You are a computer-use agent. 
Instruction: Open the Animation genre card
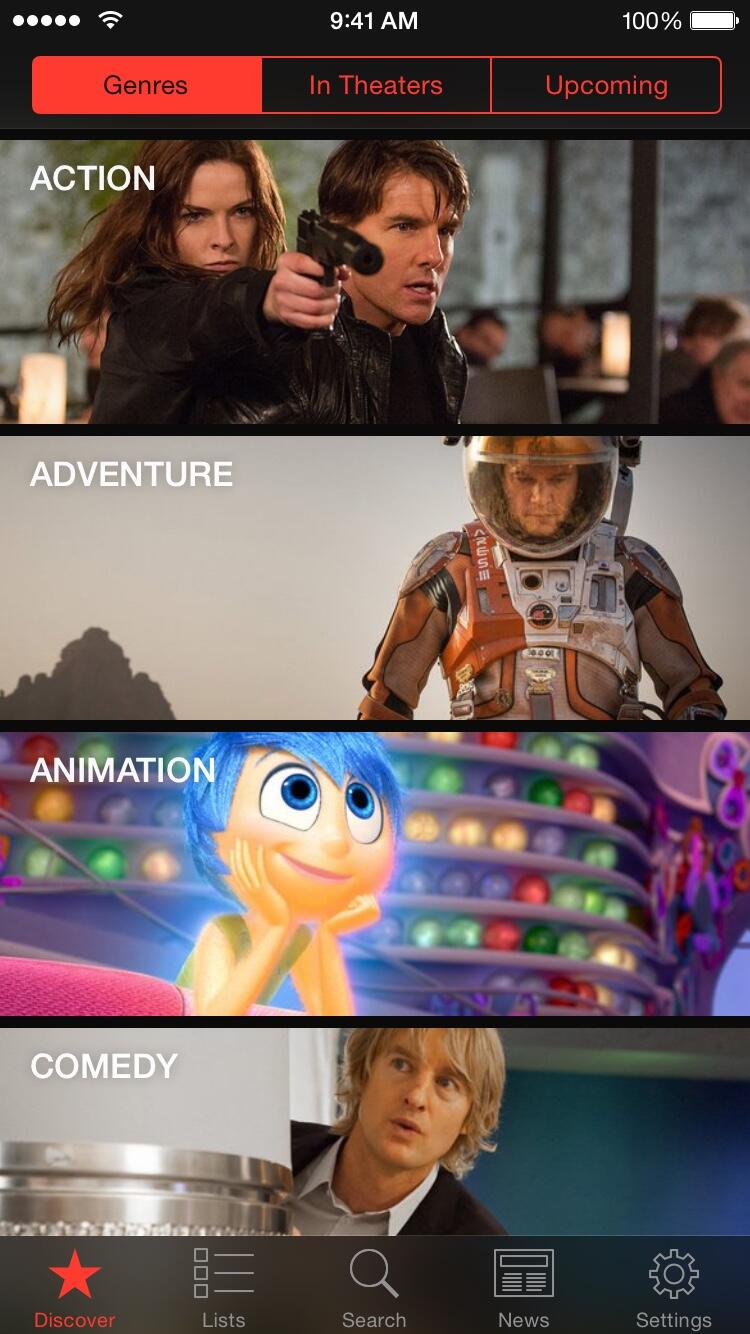pyautogui.click(x=375, y=873)
